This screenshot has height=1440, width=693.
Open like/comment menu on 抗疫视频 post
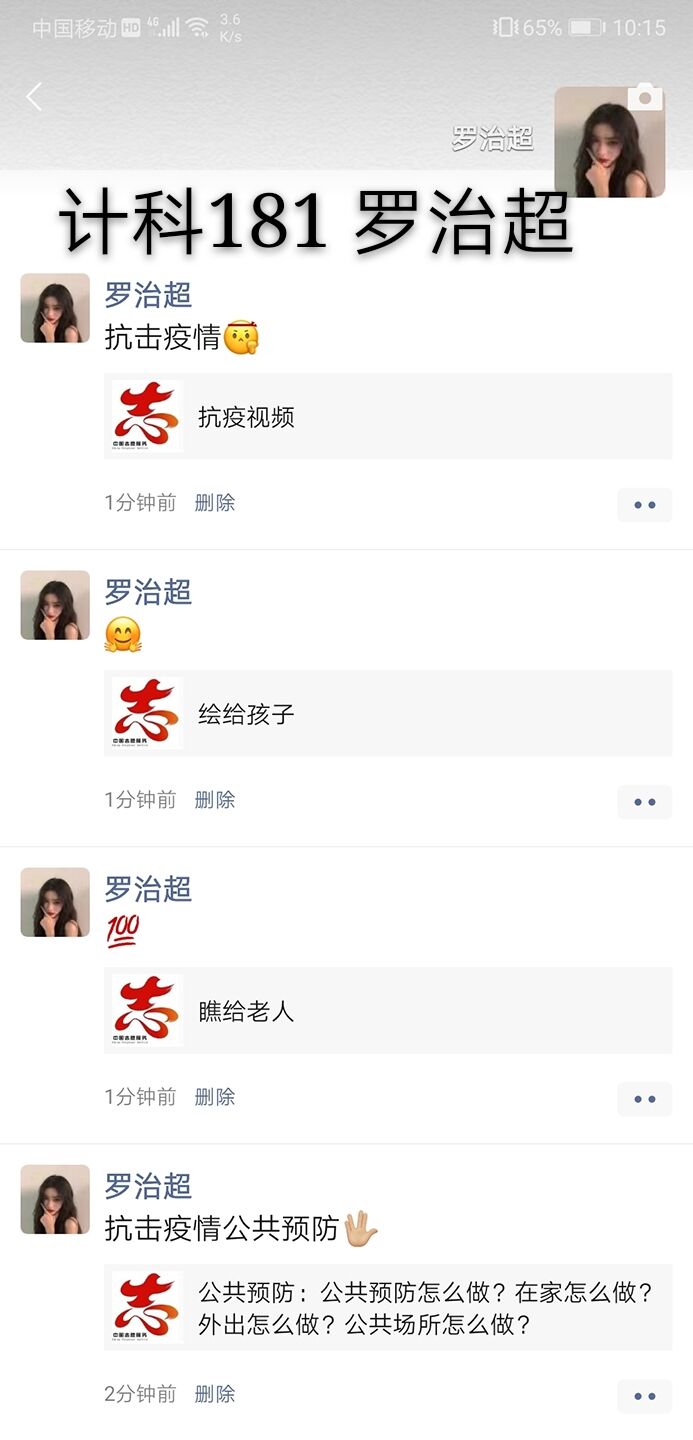(x=644, y=505)
